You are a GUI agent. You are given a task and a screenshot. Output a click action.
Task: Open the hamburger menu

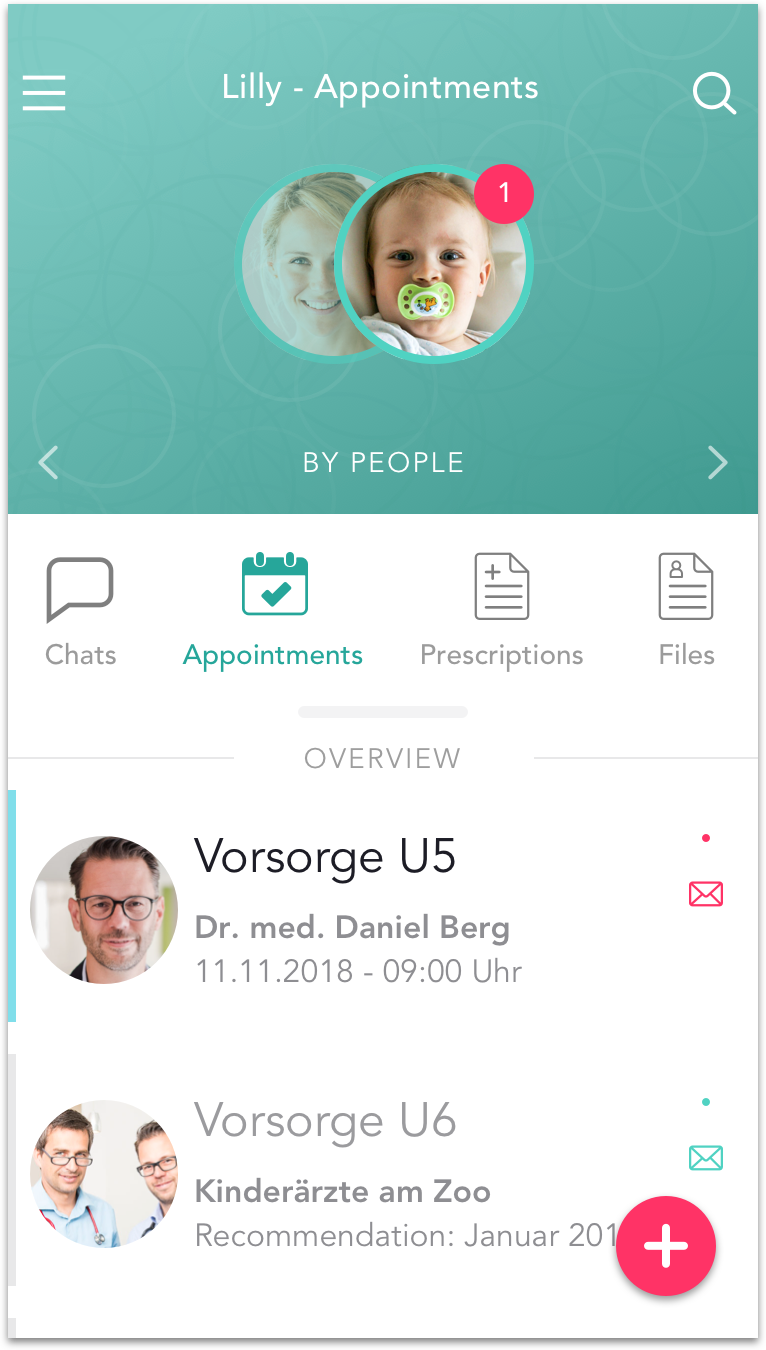pos(44,93)
